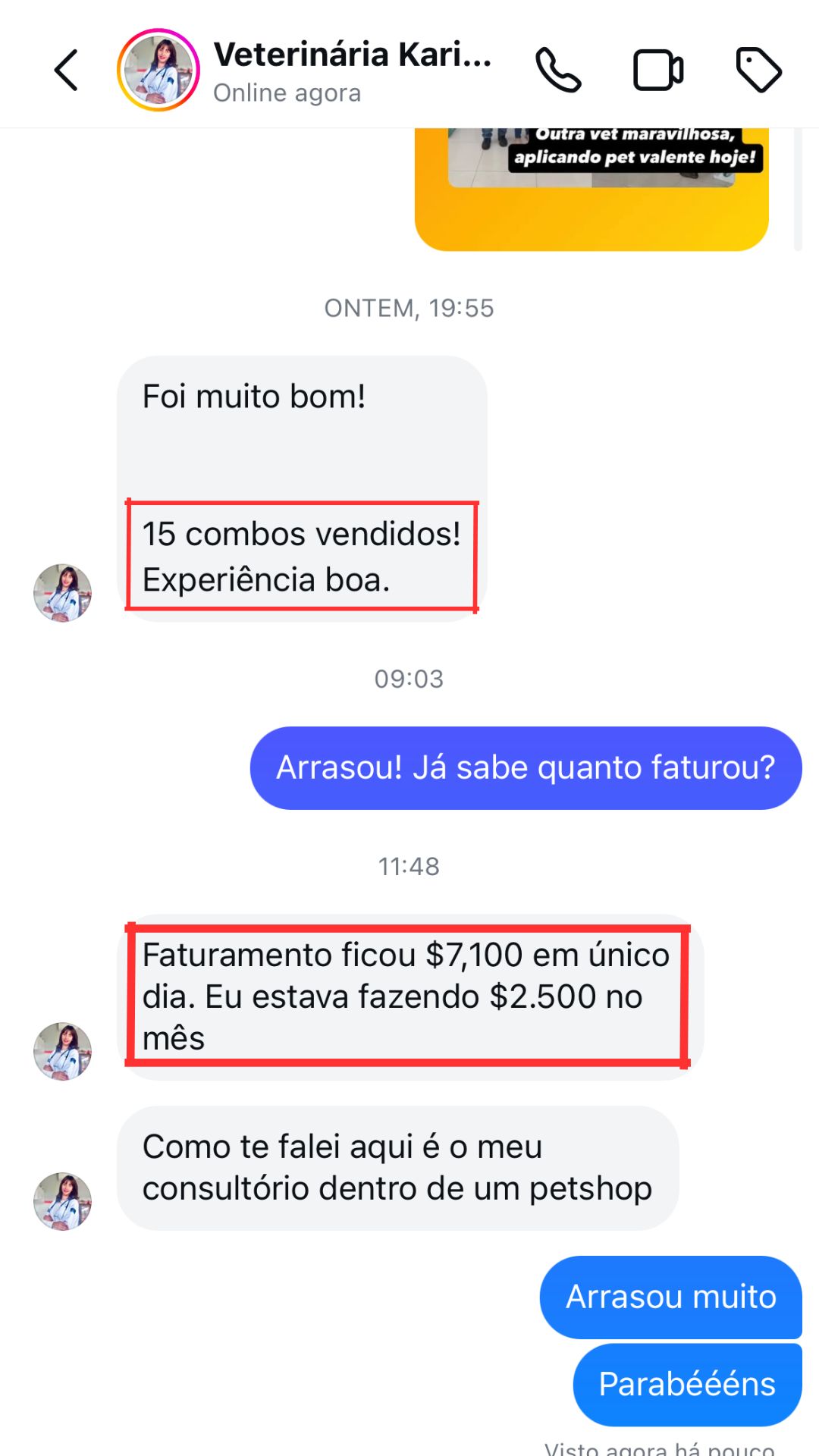View the profile picture story ring
The height and width of the screenshot is (1456, 819).
[158, 71]
